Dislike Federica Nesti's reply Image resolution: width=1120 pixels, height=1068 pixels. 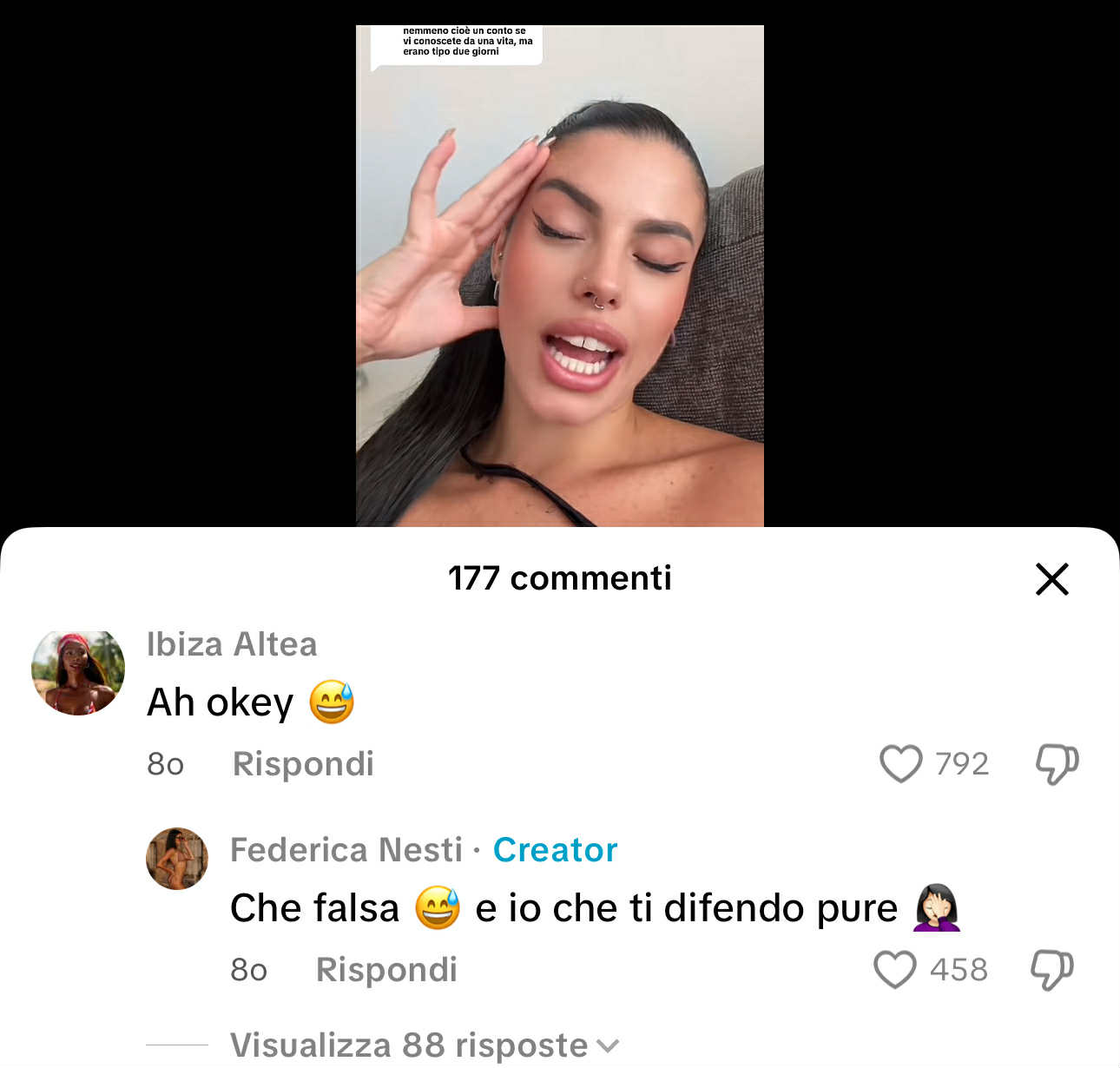[1051, 970]
